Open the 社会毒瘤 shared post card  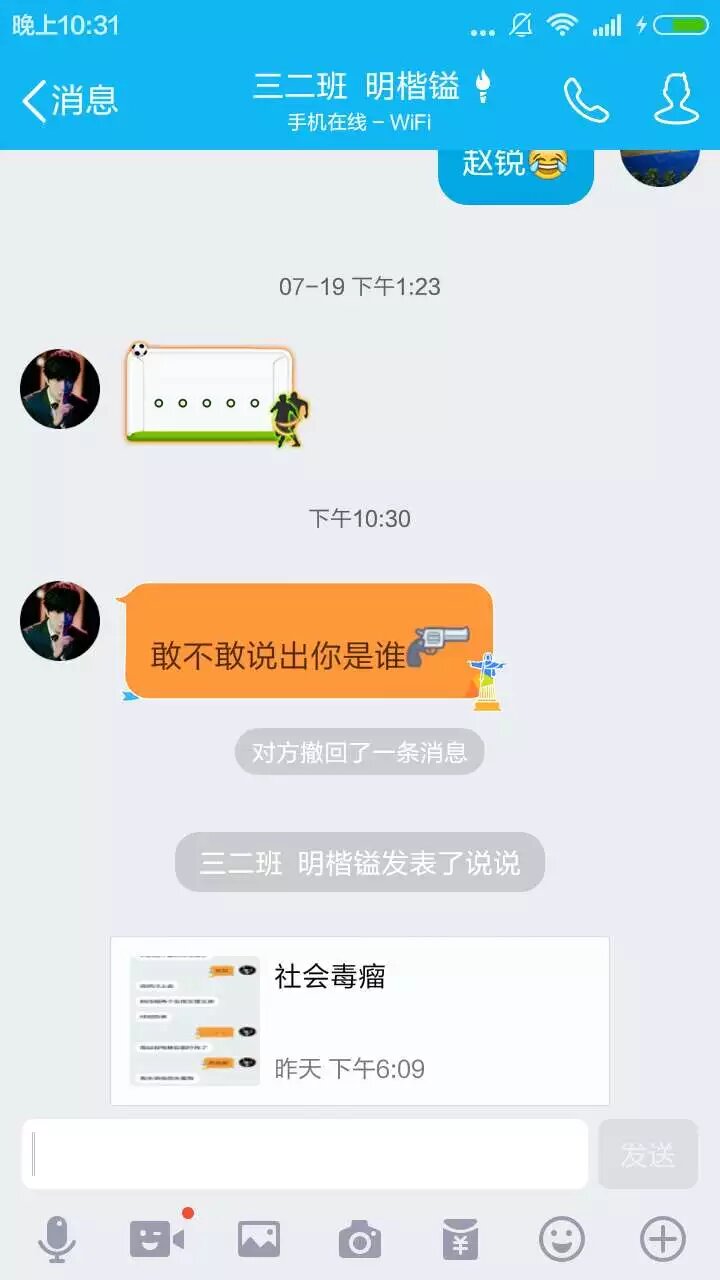[x=360, y=1020]
